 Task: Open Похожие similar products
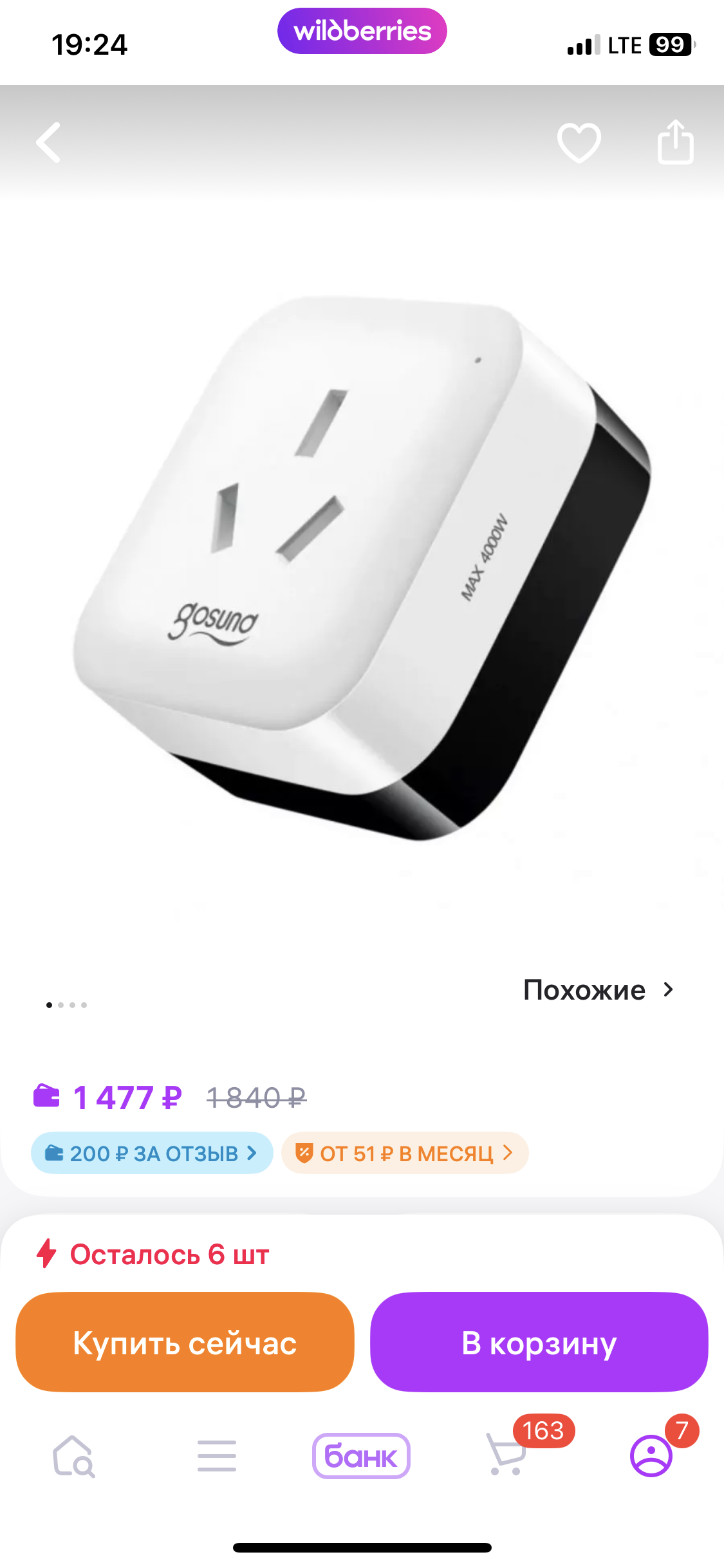click(x=599, y=990)
